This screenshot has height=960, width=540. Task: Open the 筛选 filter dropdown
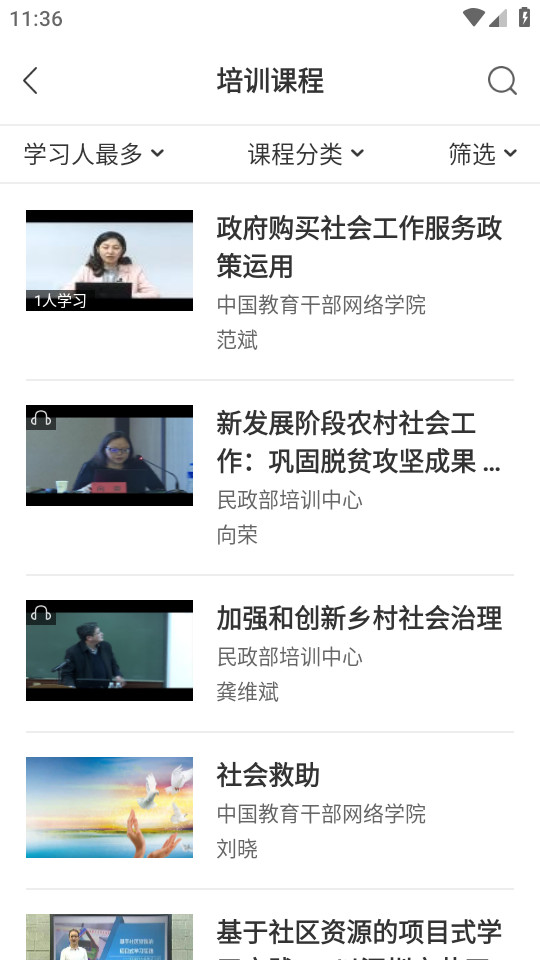[x=482, y=154]
